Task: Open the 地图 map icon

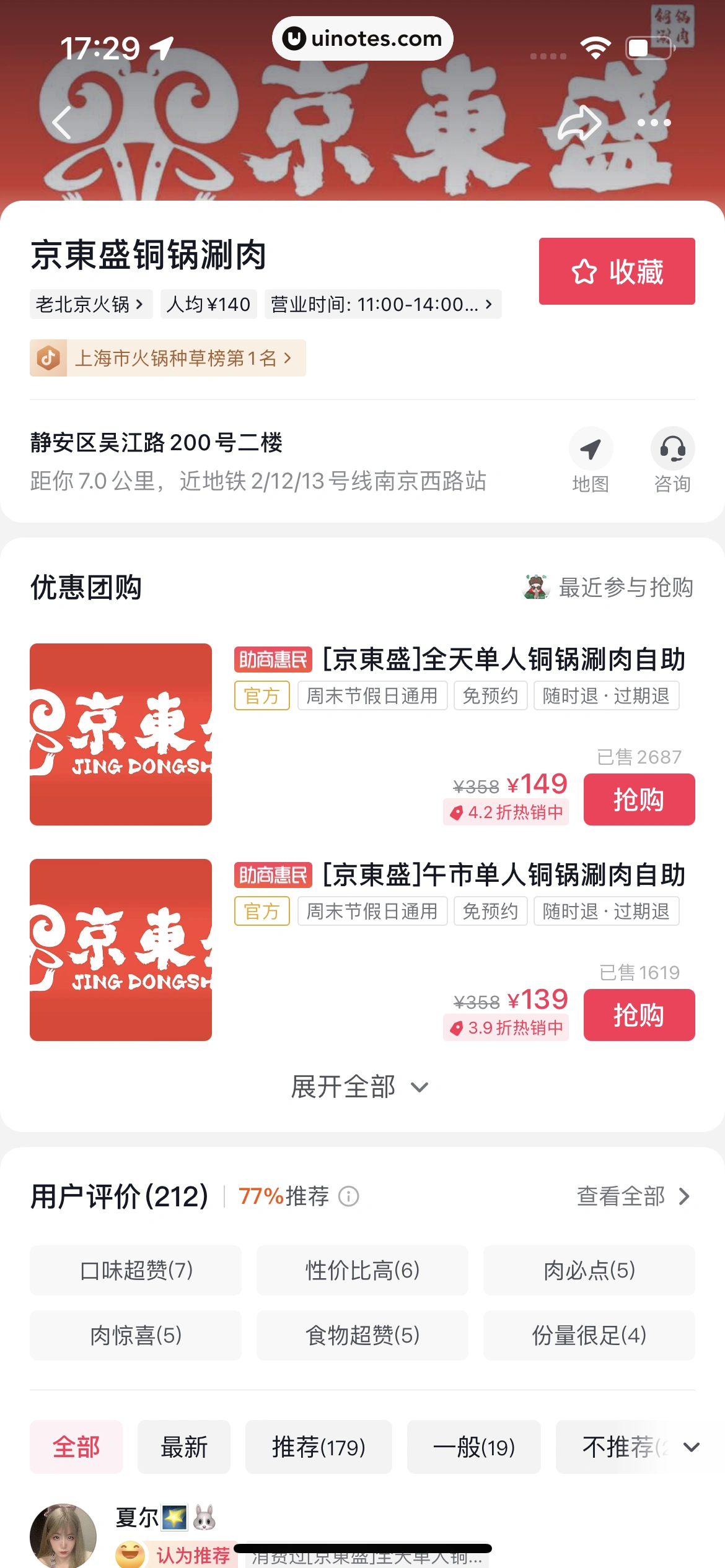Action: coord(591,448)
